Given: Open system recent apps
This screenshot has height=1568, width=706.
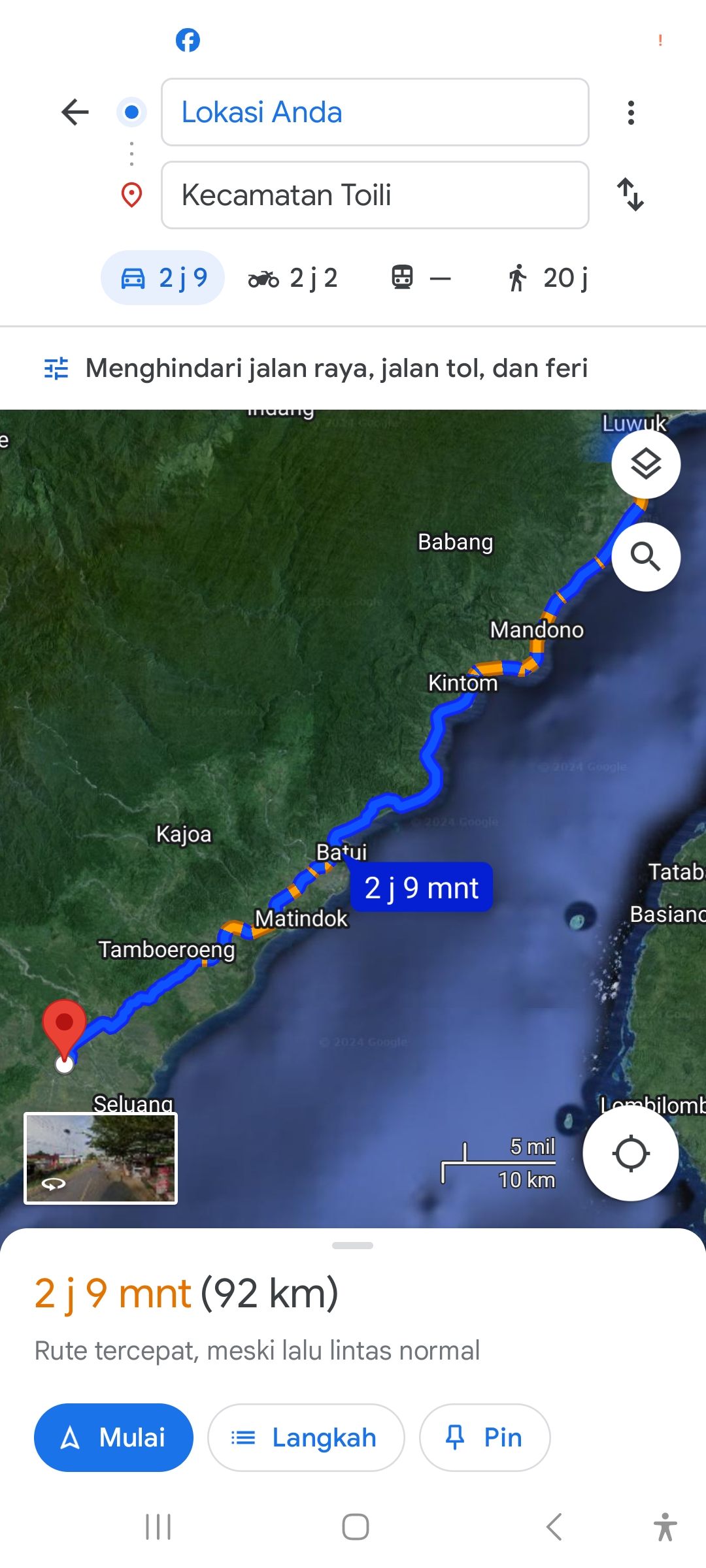Looking at the screenshot, I should 158,1527.
